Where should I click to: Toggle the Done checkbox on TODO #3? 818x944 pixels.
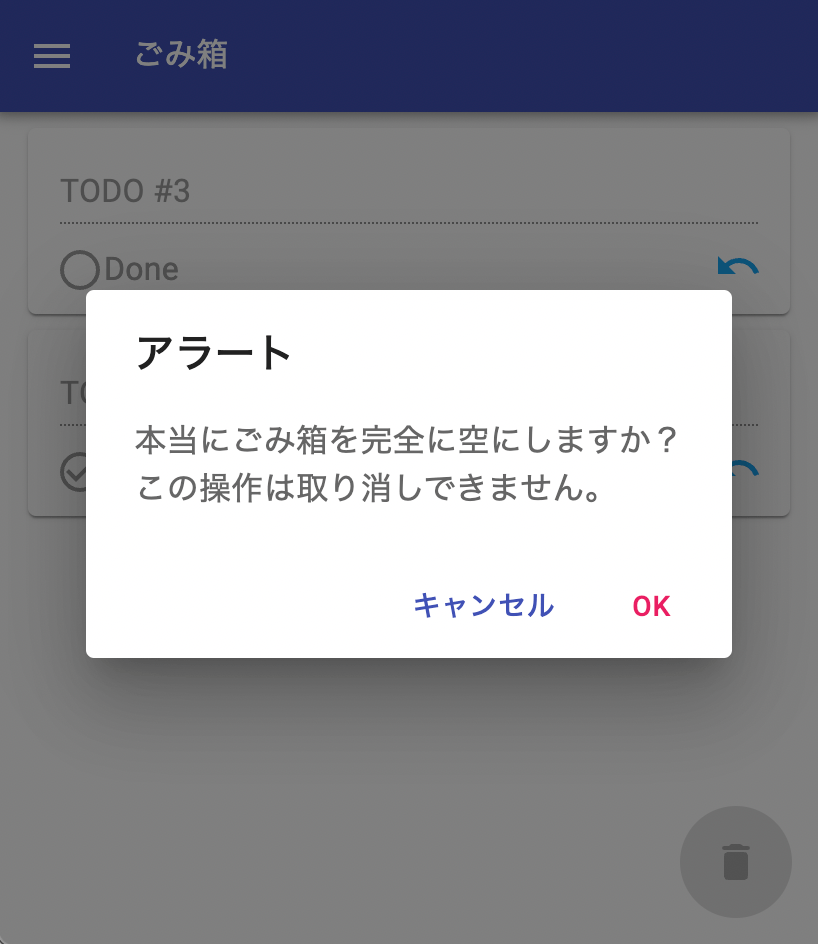pos(79,269)
